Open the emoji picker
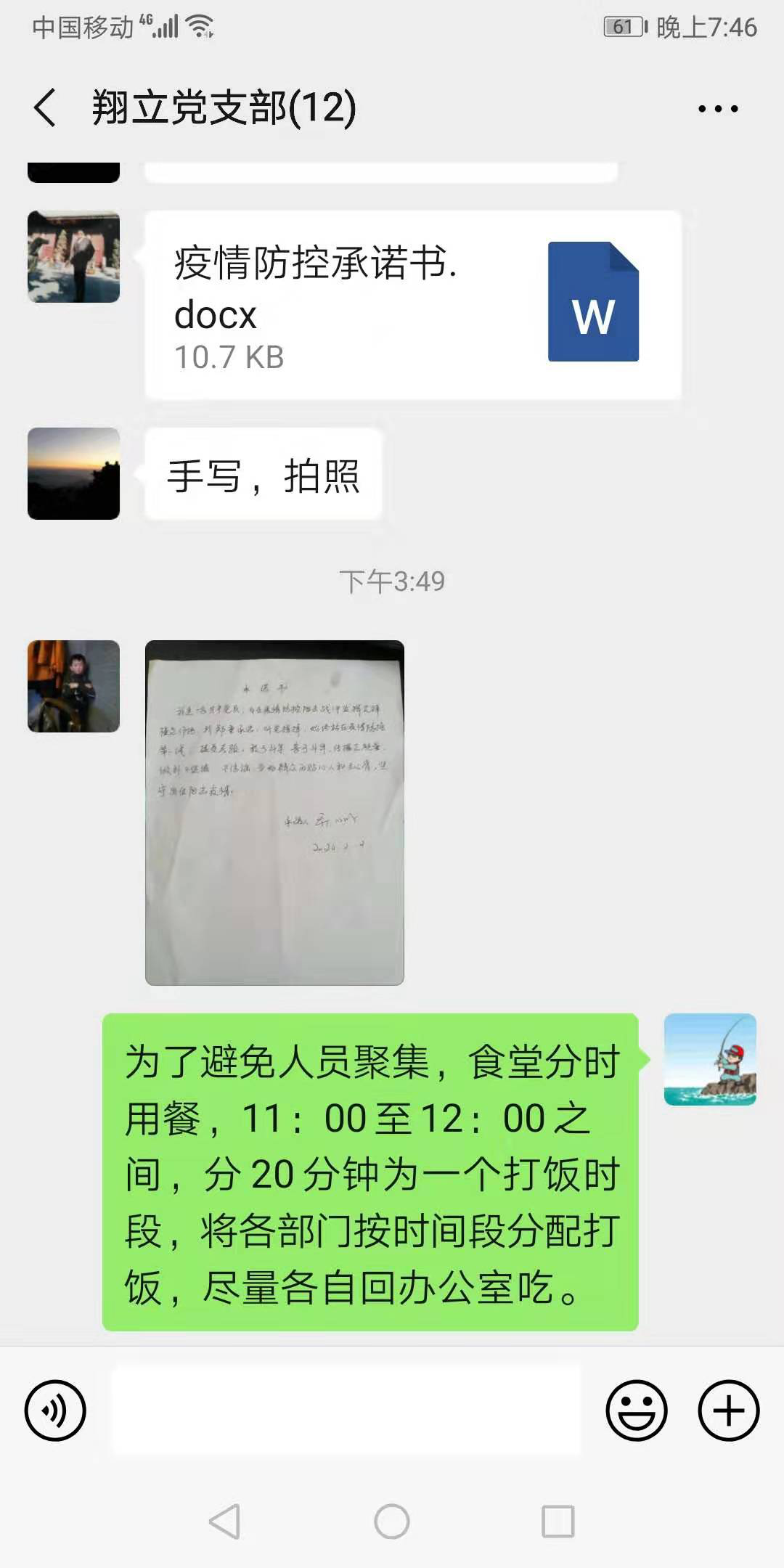The height and width of the screenshot is (1568, 784). click(x=637, y=1410)
